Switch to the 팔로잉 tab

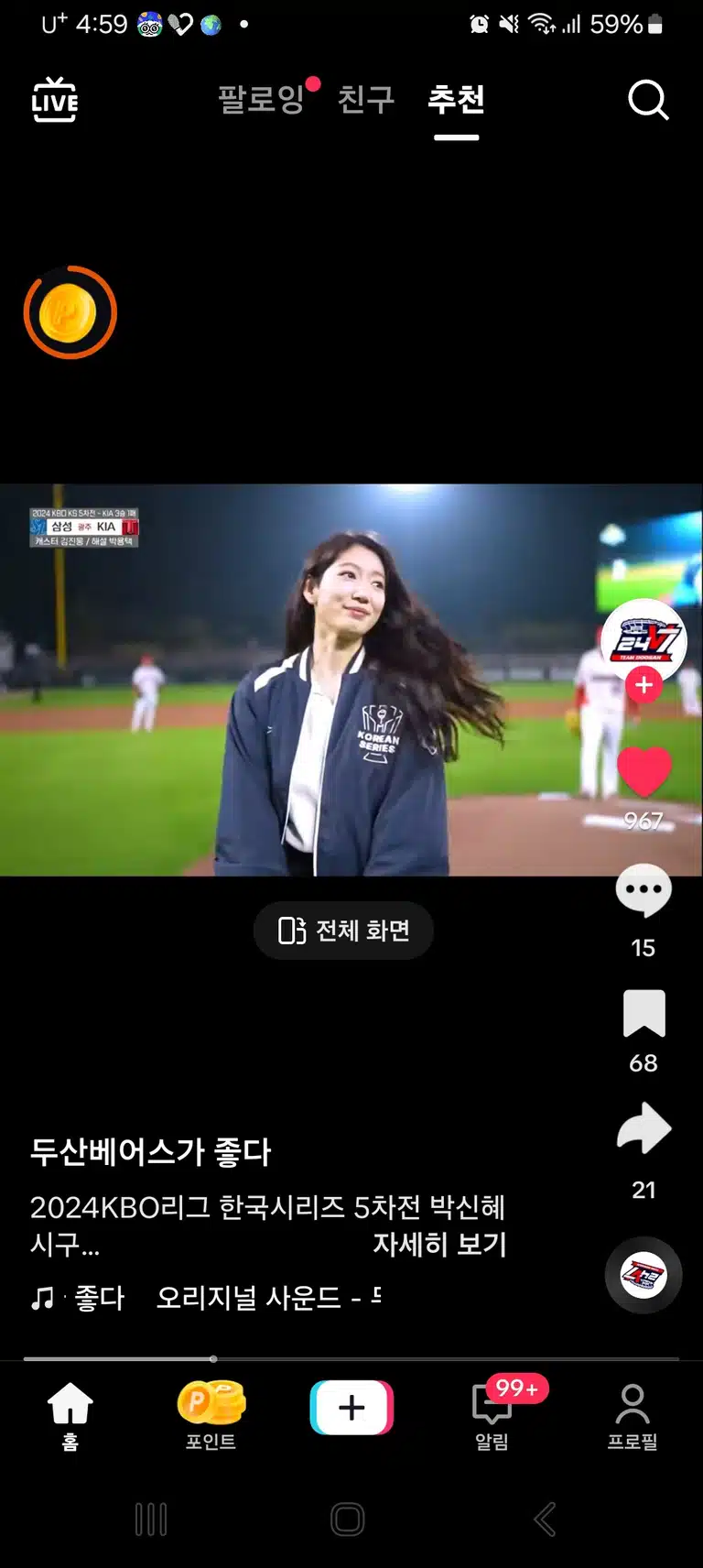coord(261,99)
